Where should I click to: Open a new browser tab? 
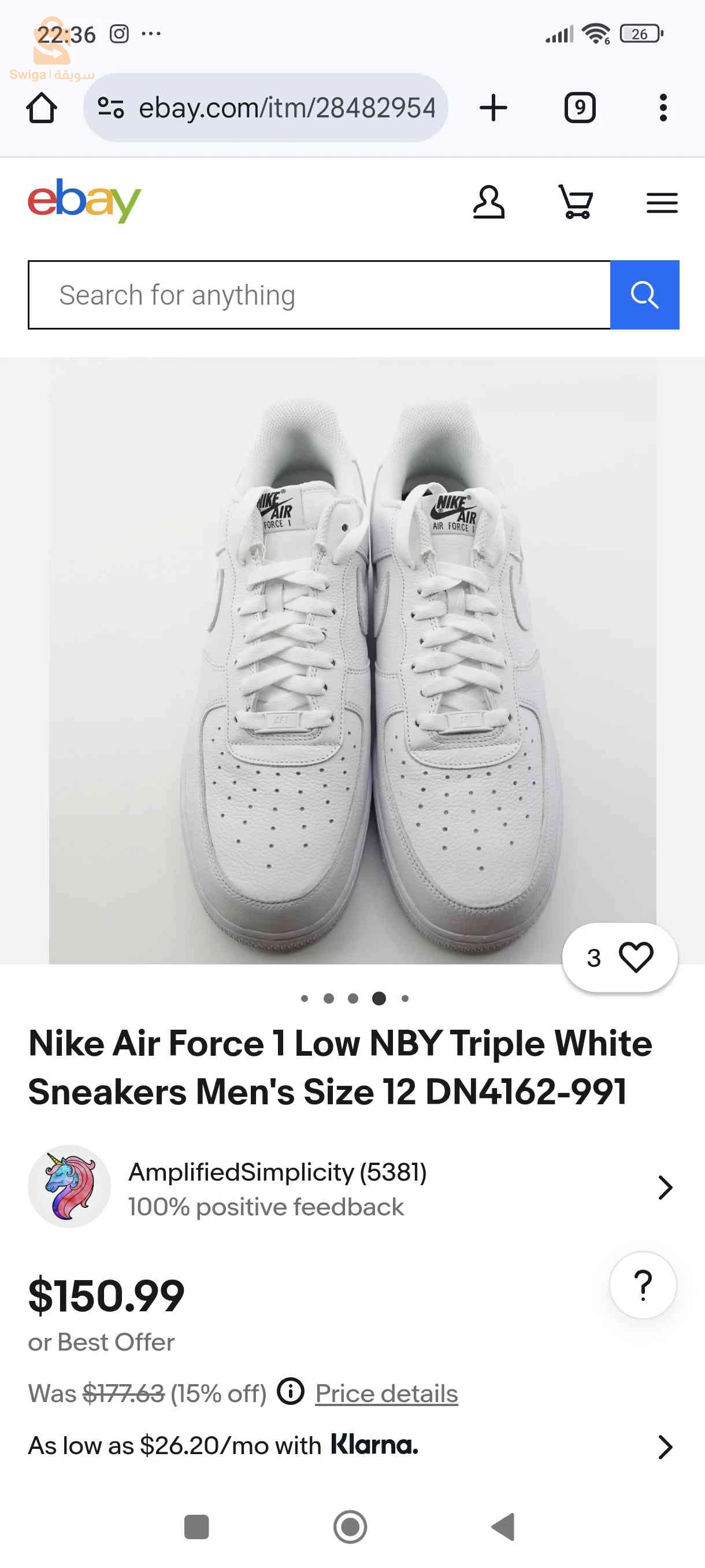(x=493, y=108)
